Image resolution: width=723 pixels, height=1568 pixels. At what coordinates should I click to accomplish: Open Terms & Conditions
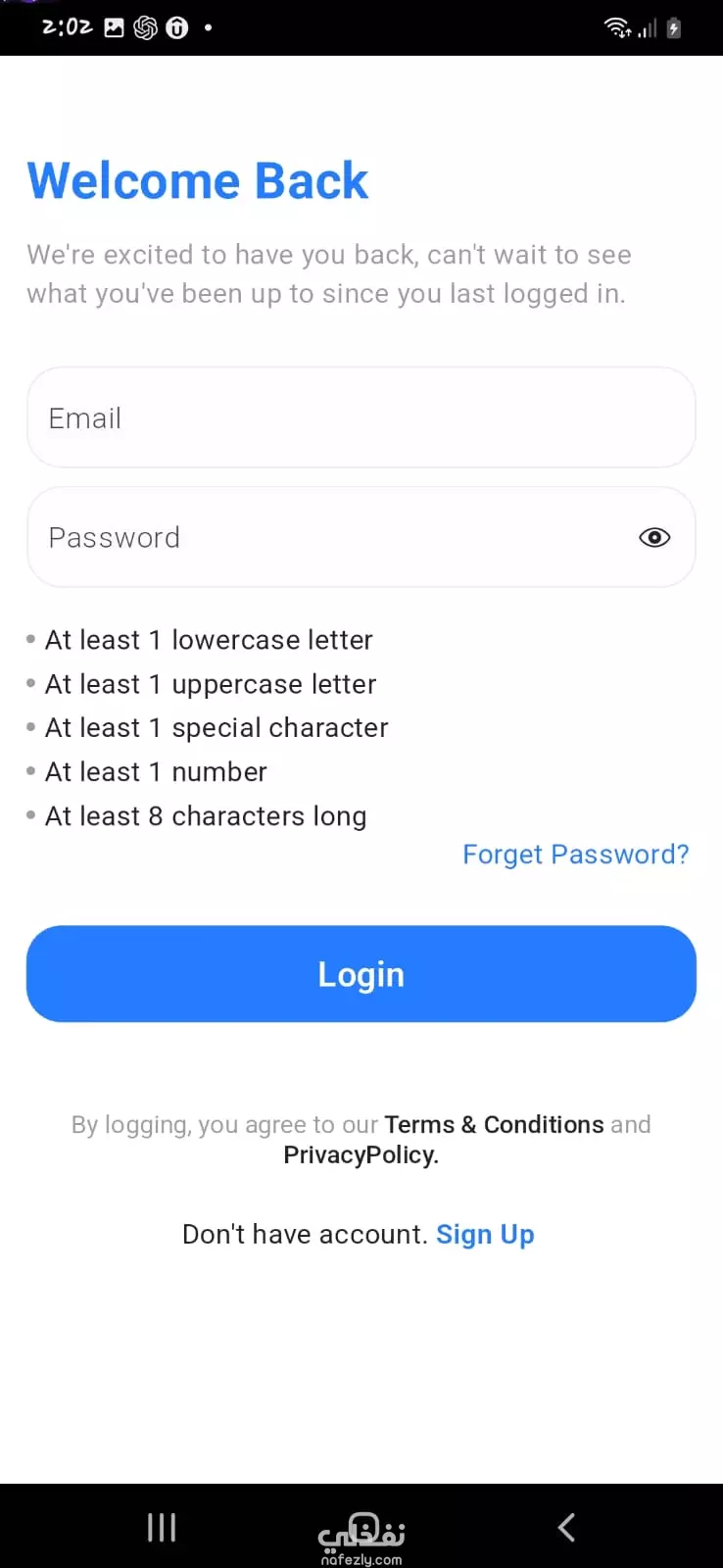[494, 1124]
